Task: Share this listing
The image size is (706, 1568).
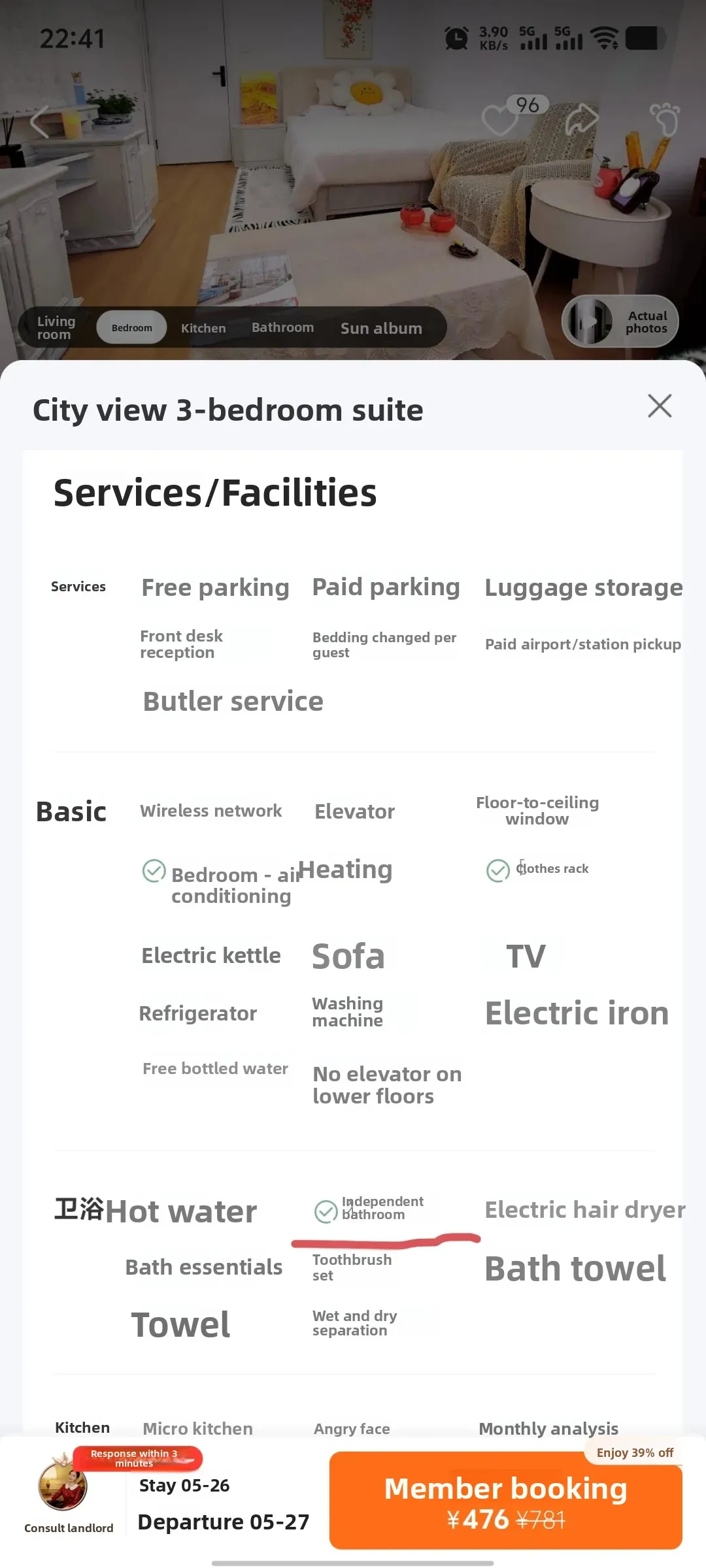Action: pyautogui.click(x=582, y=120)
